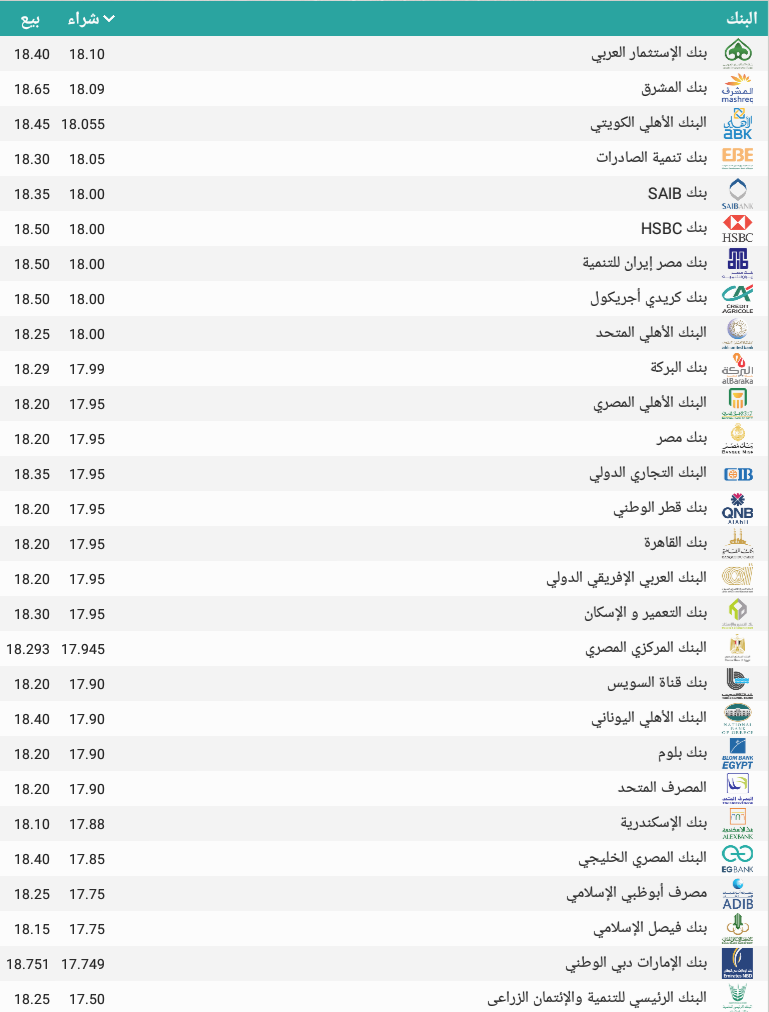This screenshot has width=769, height=1012.
Task: Sort the table by شراء (buy) column
Action: click(88, 18)
